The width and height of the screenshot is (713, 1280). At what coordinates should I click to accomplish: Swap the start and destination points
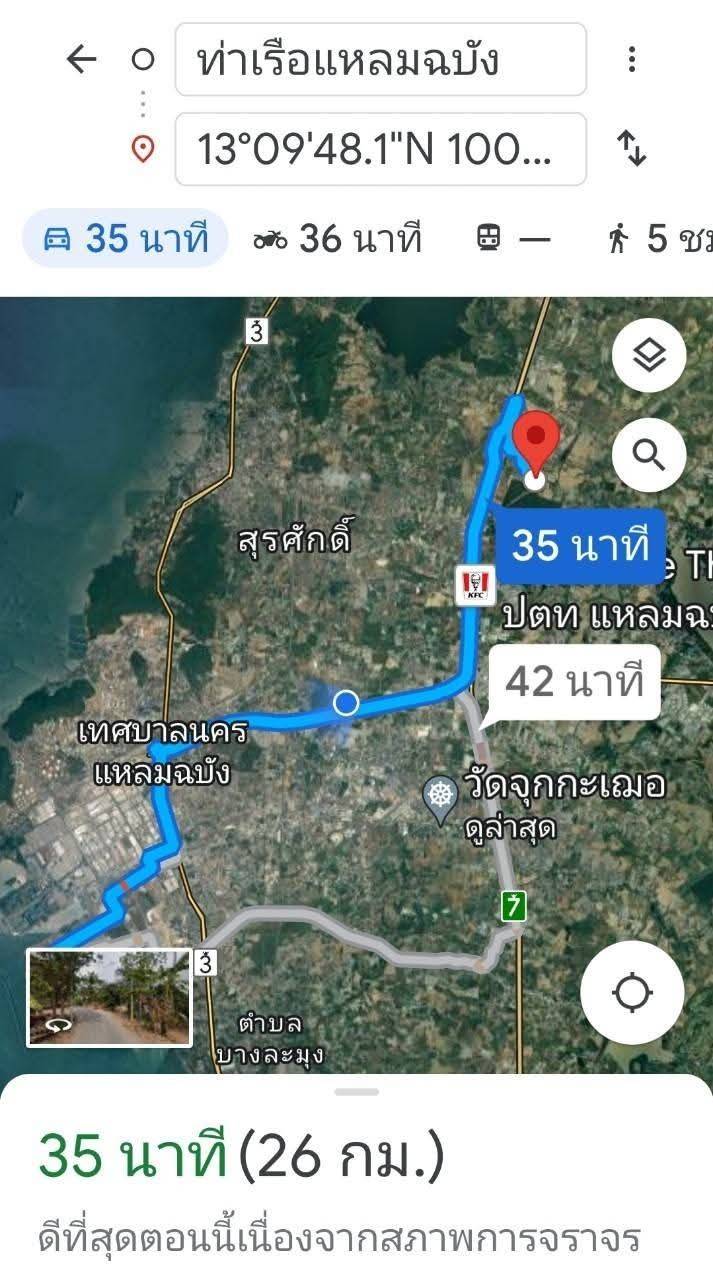coord(631,149)
